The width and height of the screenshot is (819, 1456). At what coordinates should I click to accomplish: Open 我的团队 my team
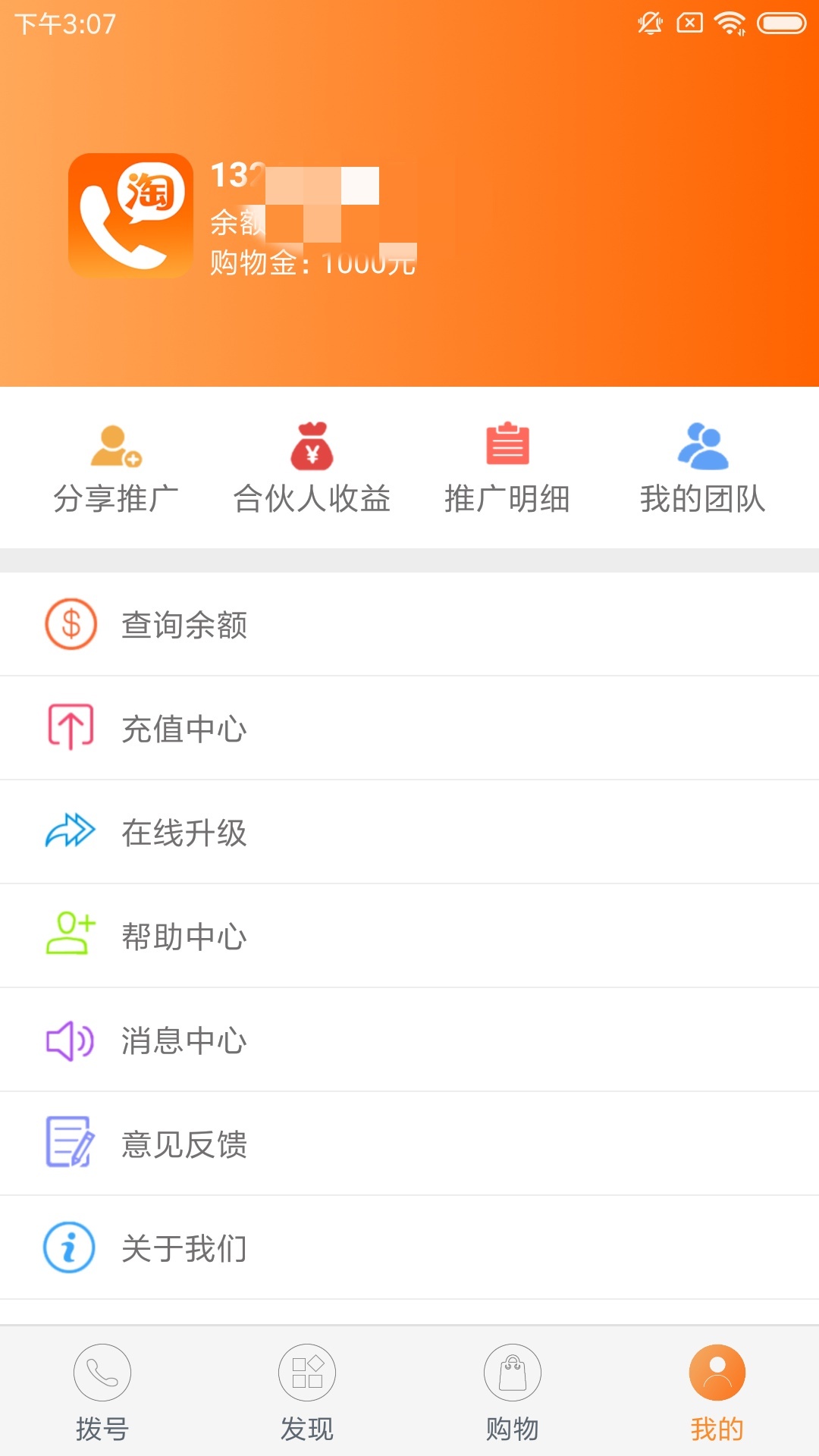(703, 468)
